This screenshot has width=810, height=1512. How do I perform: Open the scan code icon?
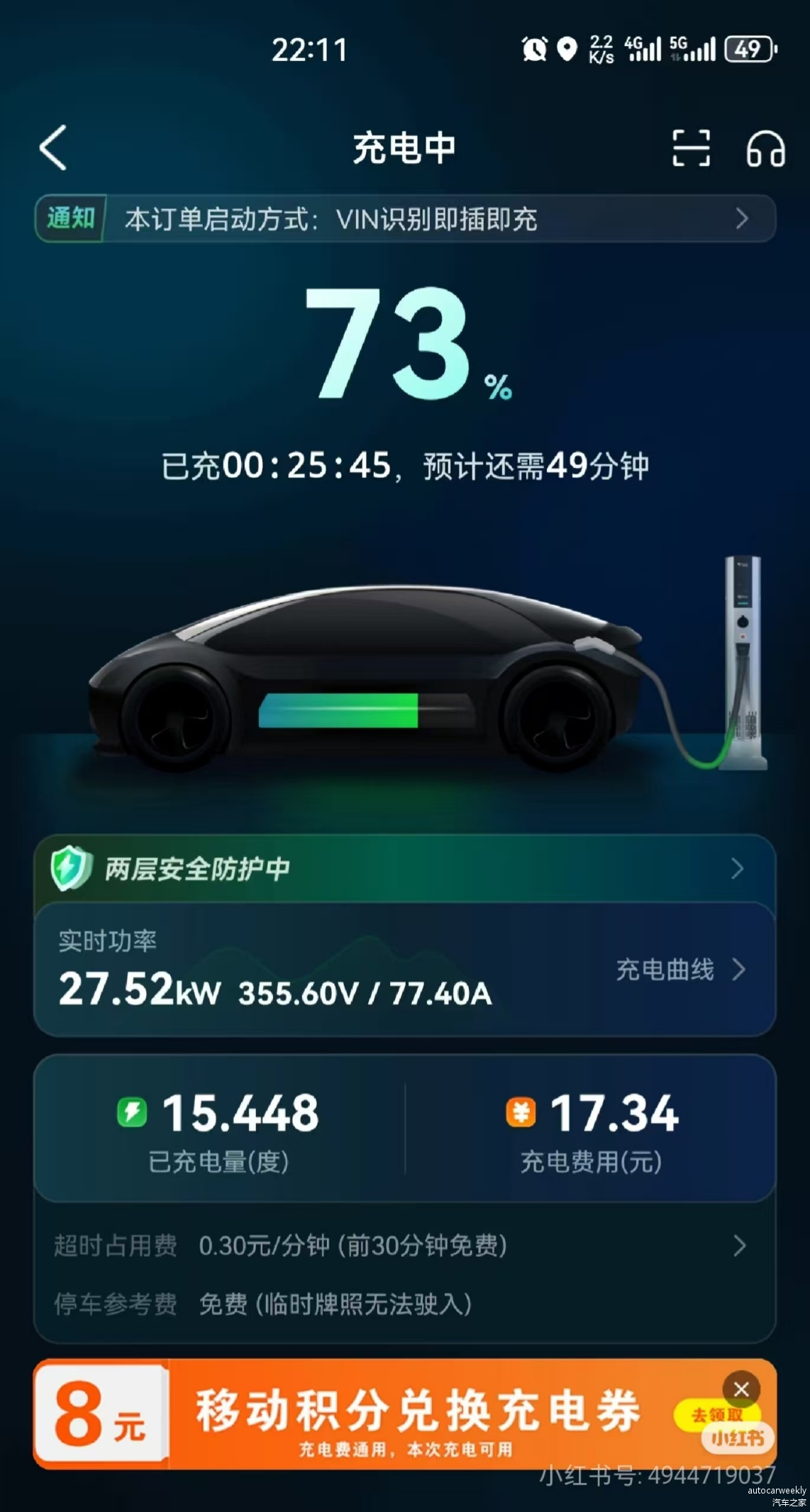(690, 147)
